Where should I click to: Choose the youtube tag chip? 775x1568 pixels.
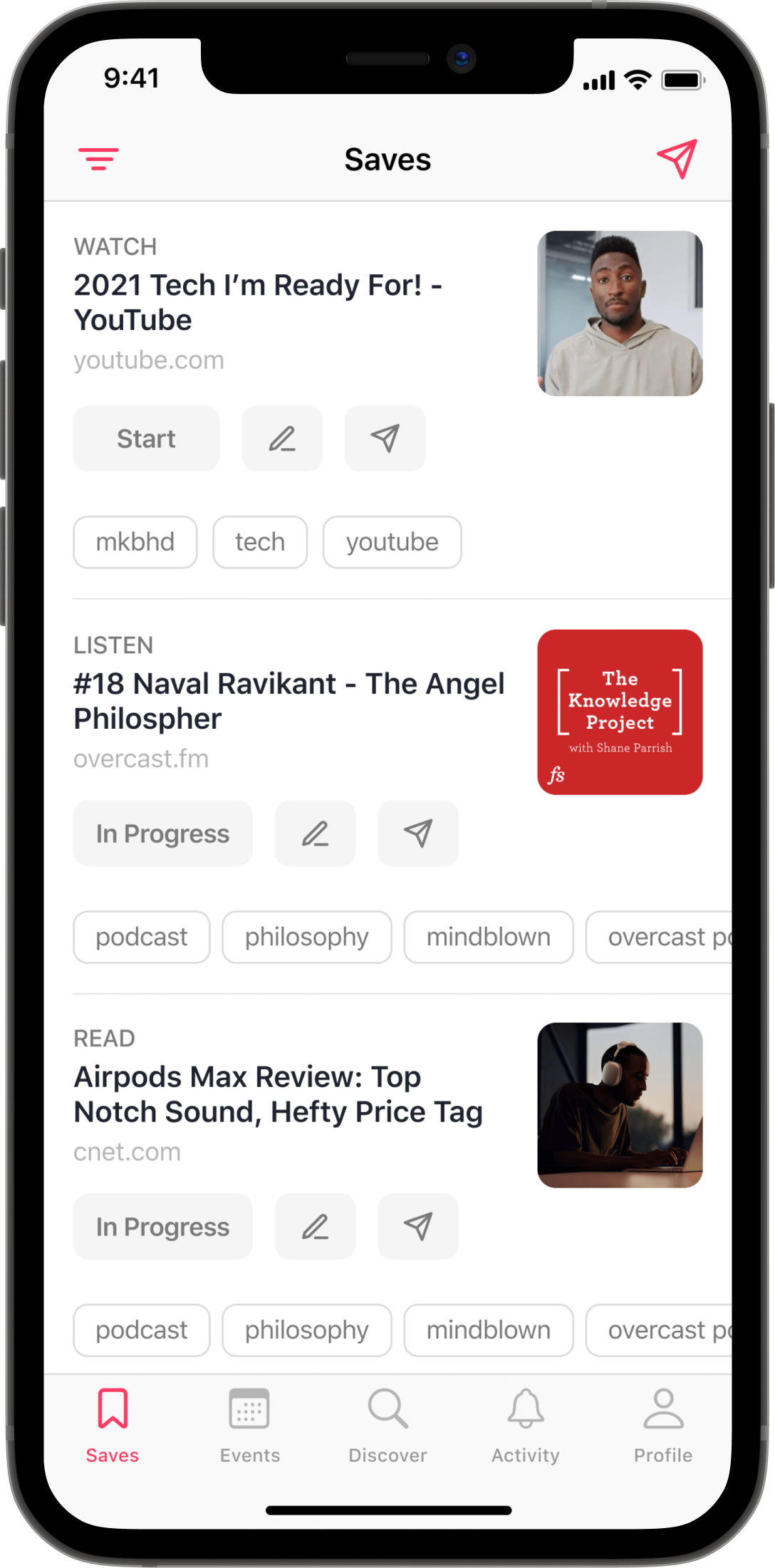pyautogui.click(x=392, y=542)
